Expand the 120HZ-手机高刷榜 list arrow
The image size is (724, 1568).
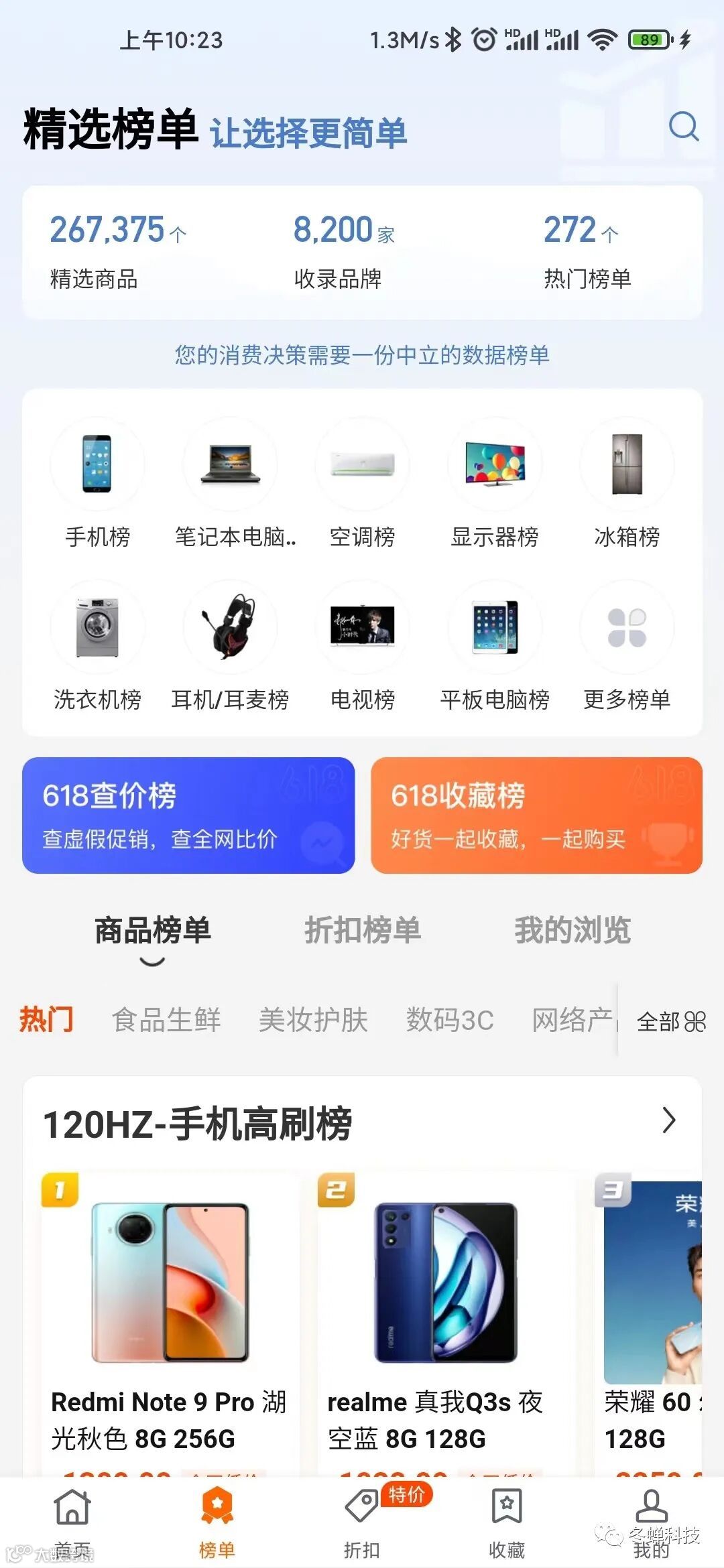pyautogui.click(x=668, y=1120)
